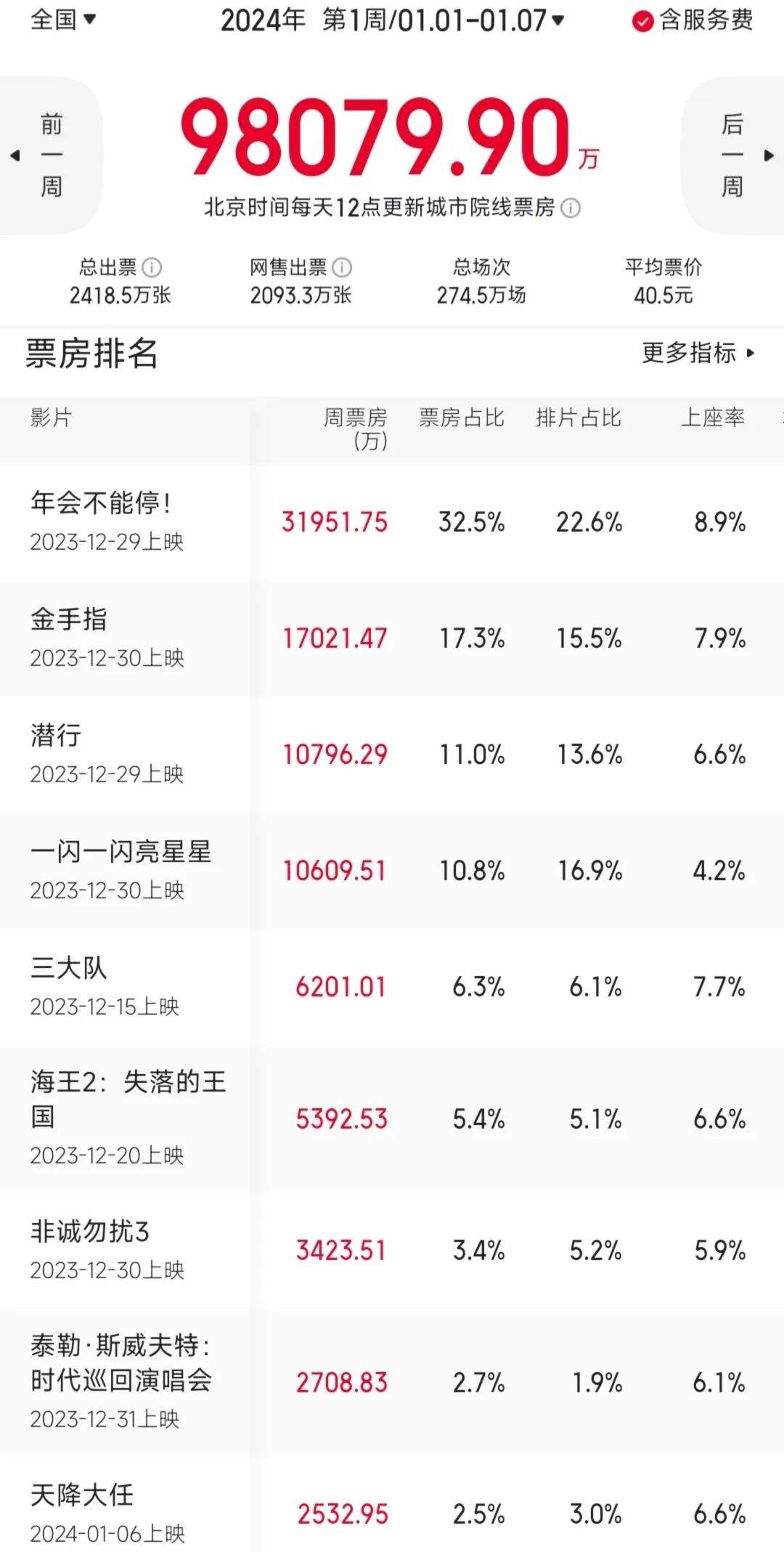Open the film 天降大任

[82, 1495]
